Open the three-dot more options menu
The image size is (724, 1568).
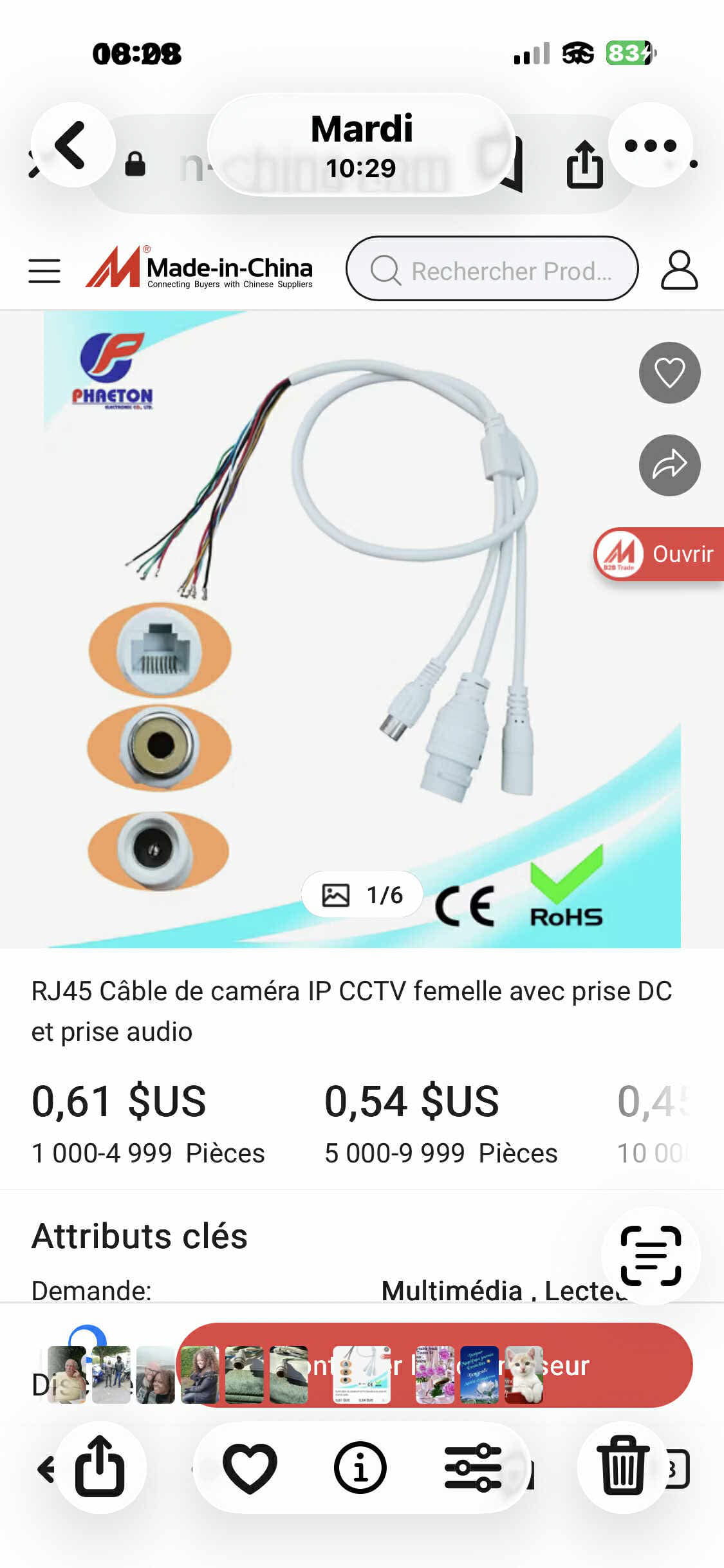(650, 145)
